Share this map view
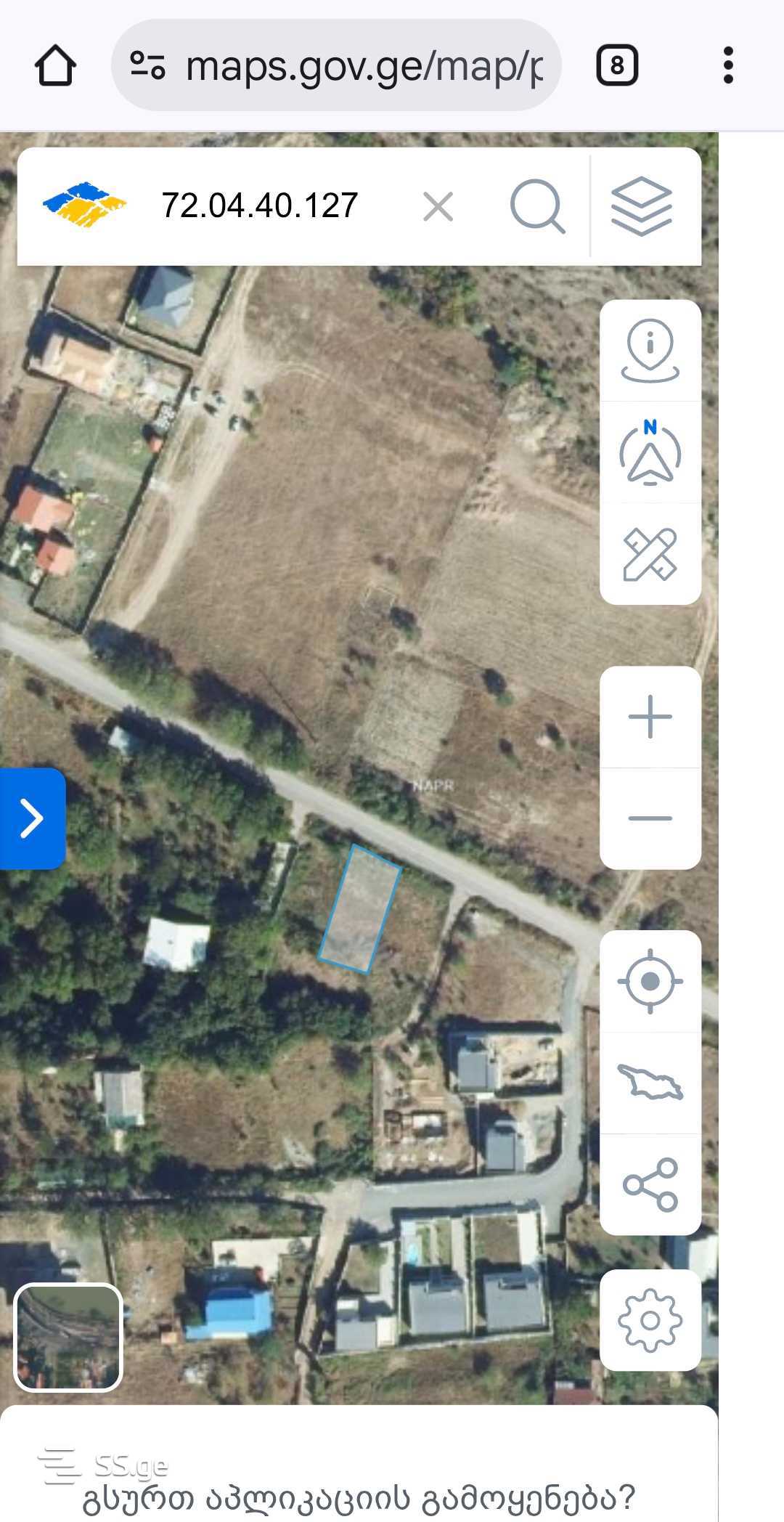The image size is (784, 1522). (x=650, y=1184)
